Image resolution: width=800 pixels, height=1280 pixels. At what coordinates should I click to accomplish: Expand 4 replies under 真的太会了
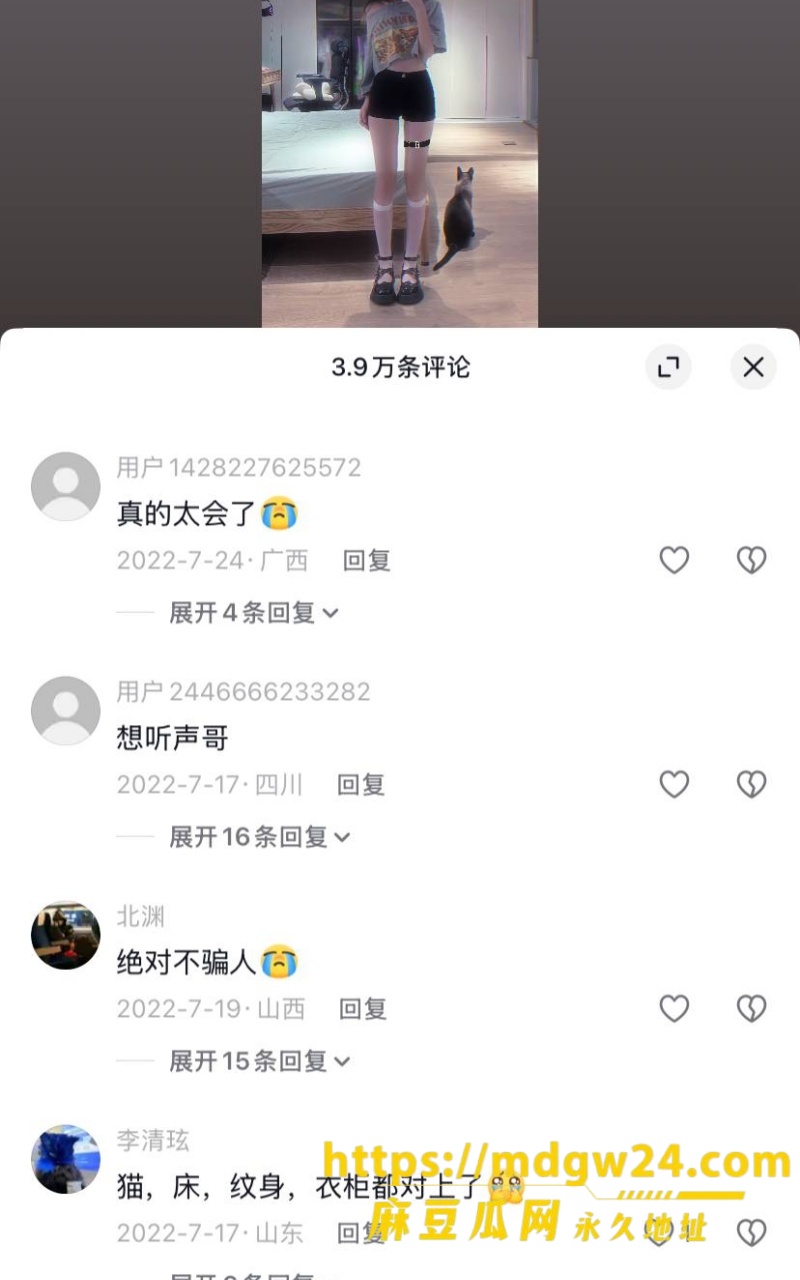coord(254,612)
